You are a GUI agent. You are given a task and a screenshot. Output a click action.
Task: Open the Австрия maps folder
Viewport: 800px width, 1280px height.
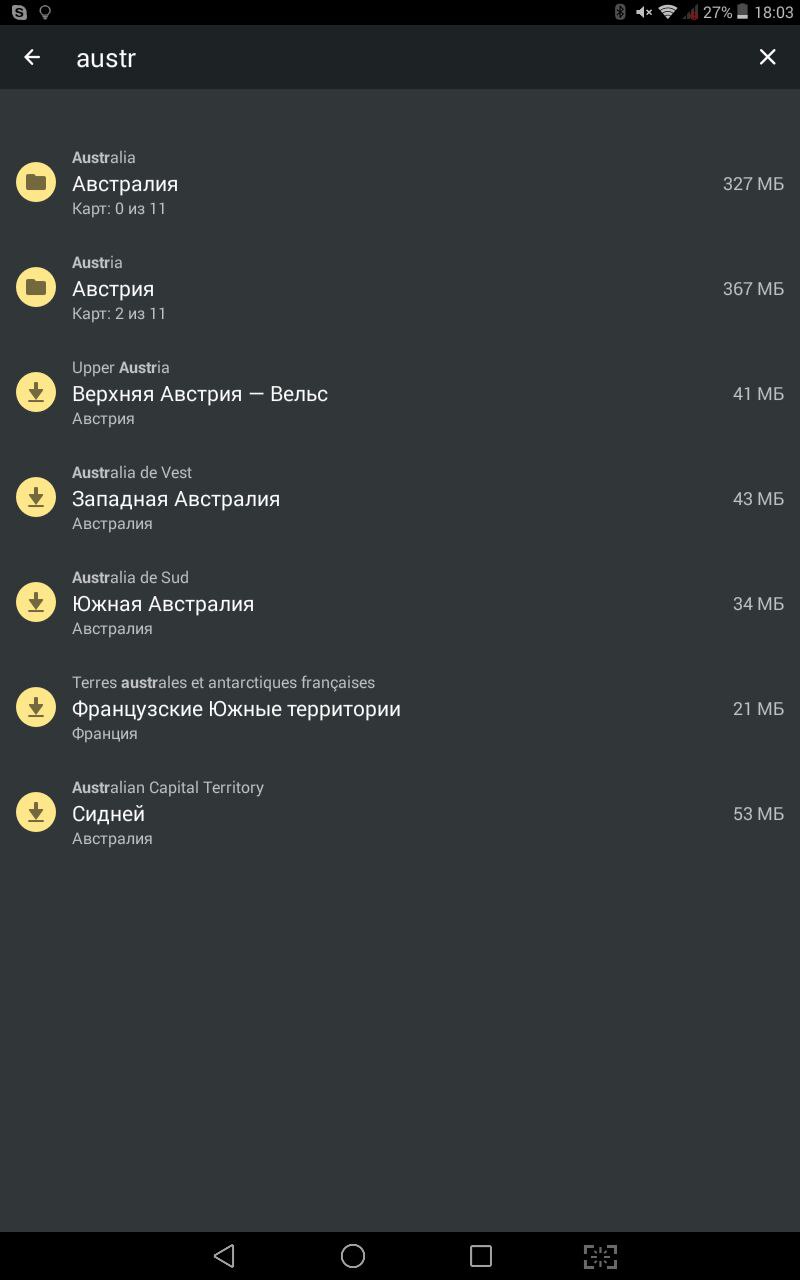(400, 287)
